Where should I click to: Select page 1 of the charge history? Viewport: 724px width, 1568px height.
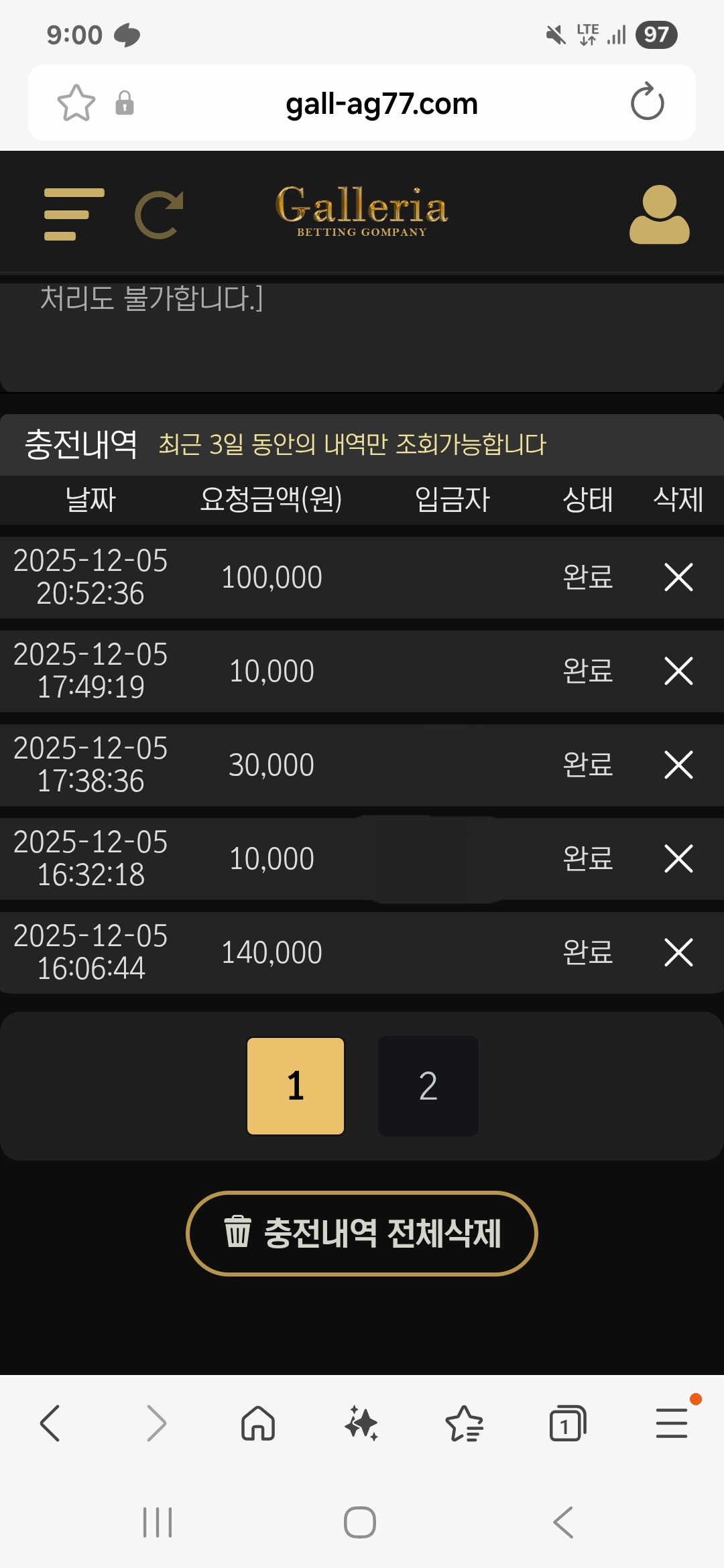[x=296, y=1086]
